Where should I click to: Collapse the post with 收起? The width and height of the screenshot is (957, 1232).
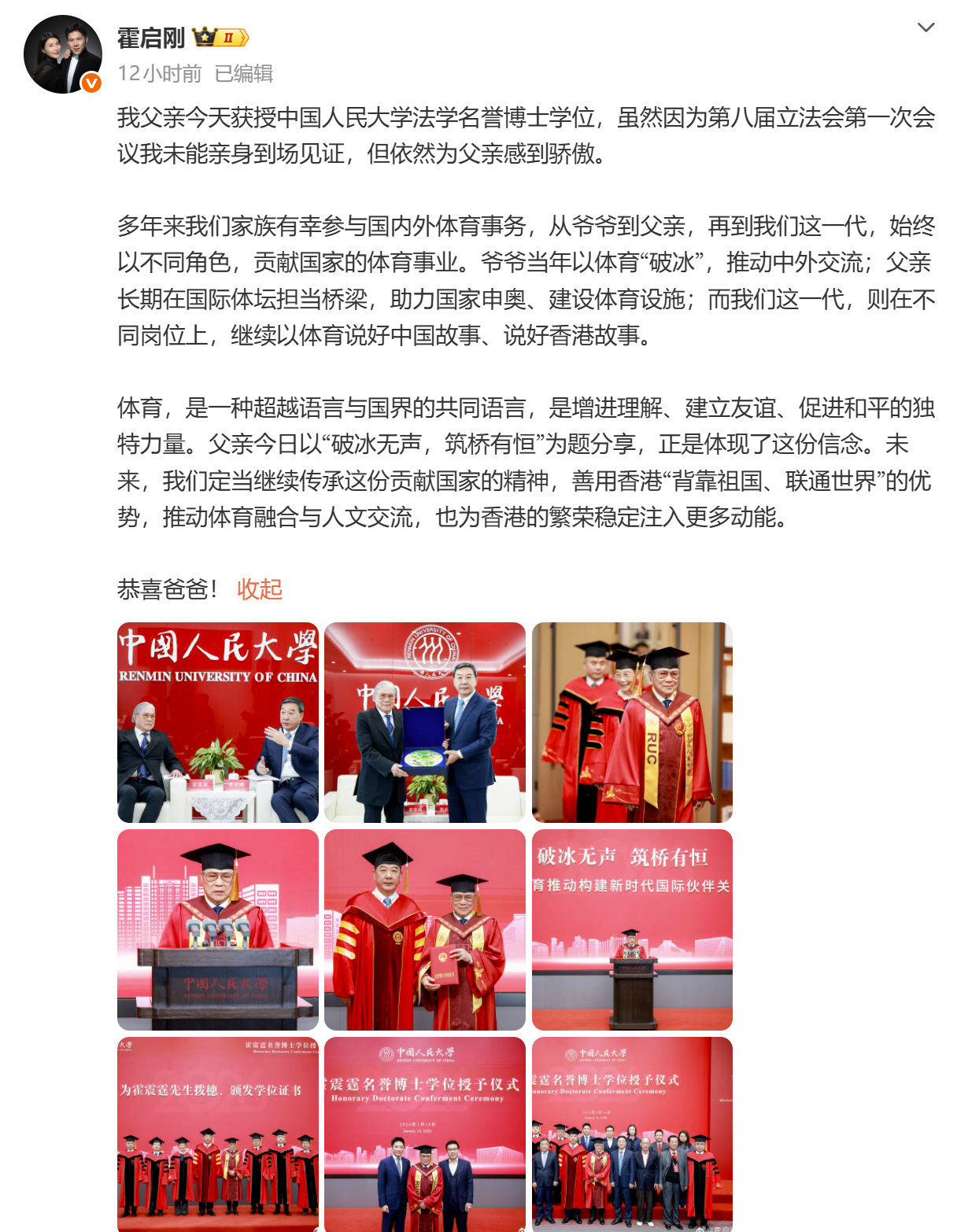coord(259,588)
